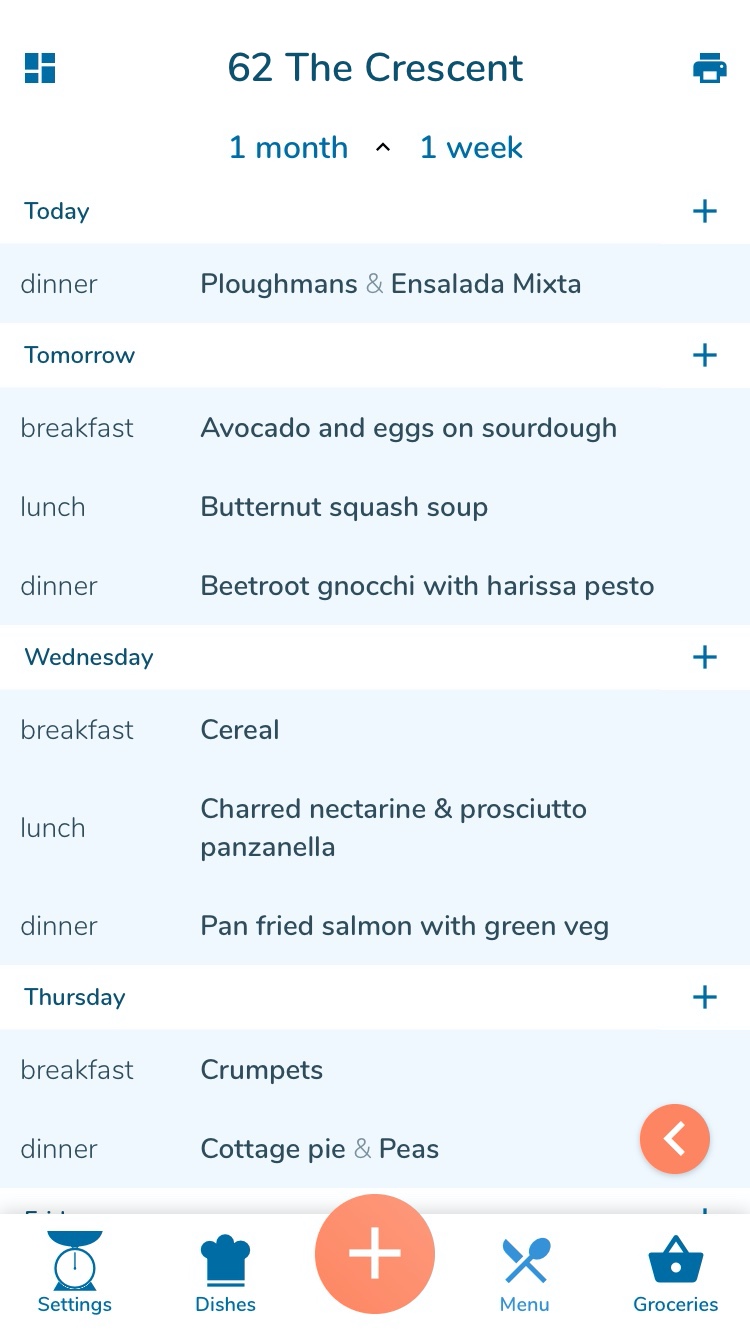Open Settings with the kitchen scales icon

[74, 1270]
